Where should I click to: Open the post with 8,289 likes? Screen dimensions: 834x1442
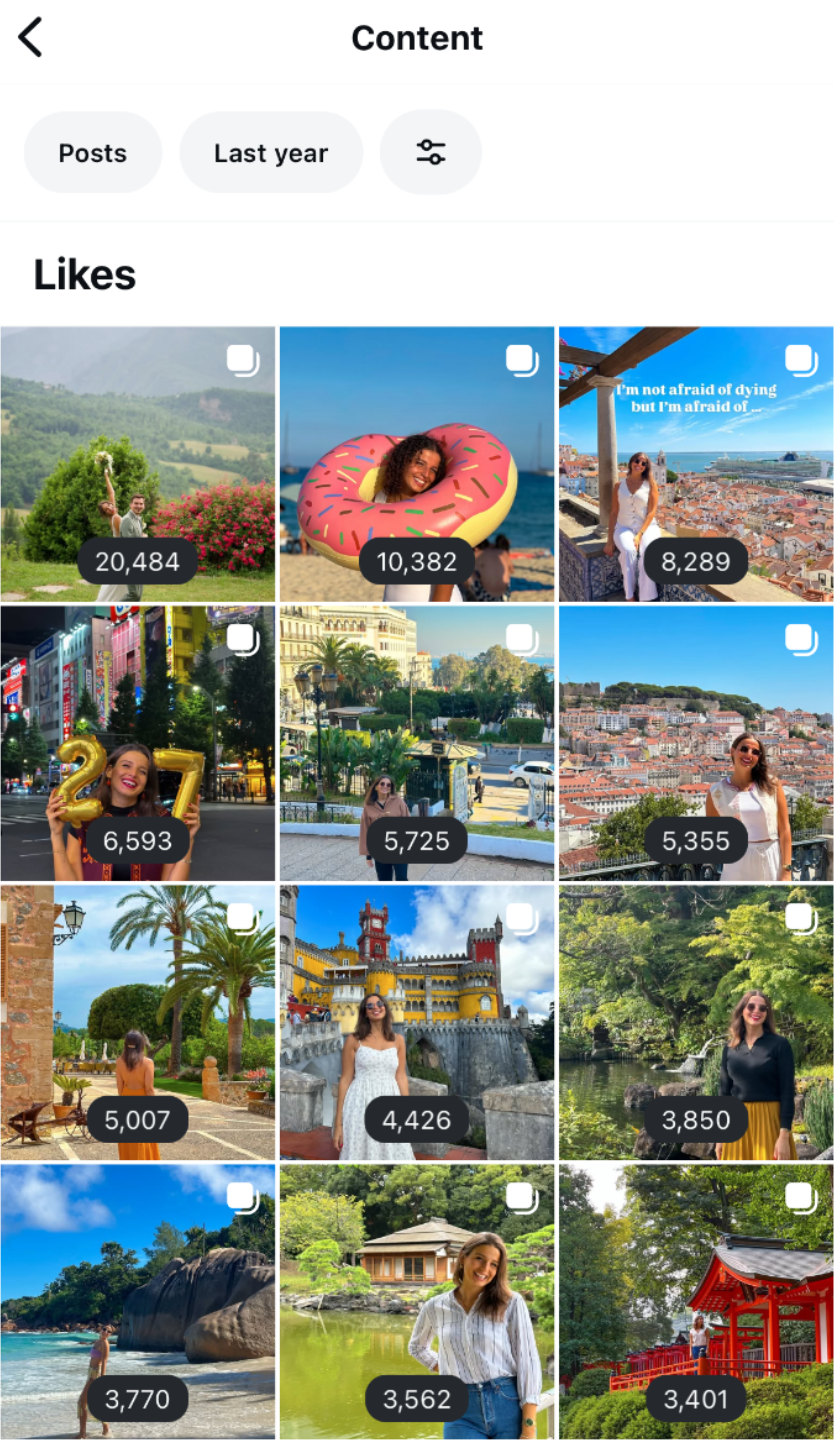pyautogui.click(x=696, y=463)
